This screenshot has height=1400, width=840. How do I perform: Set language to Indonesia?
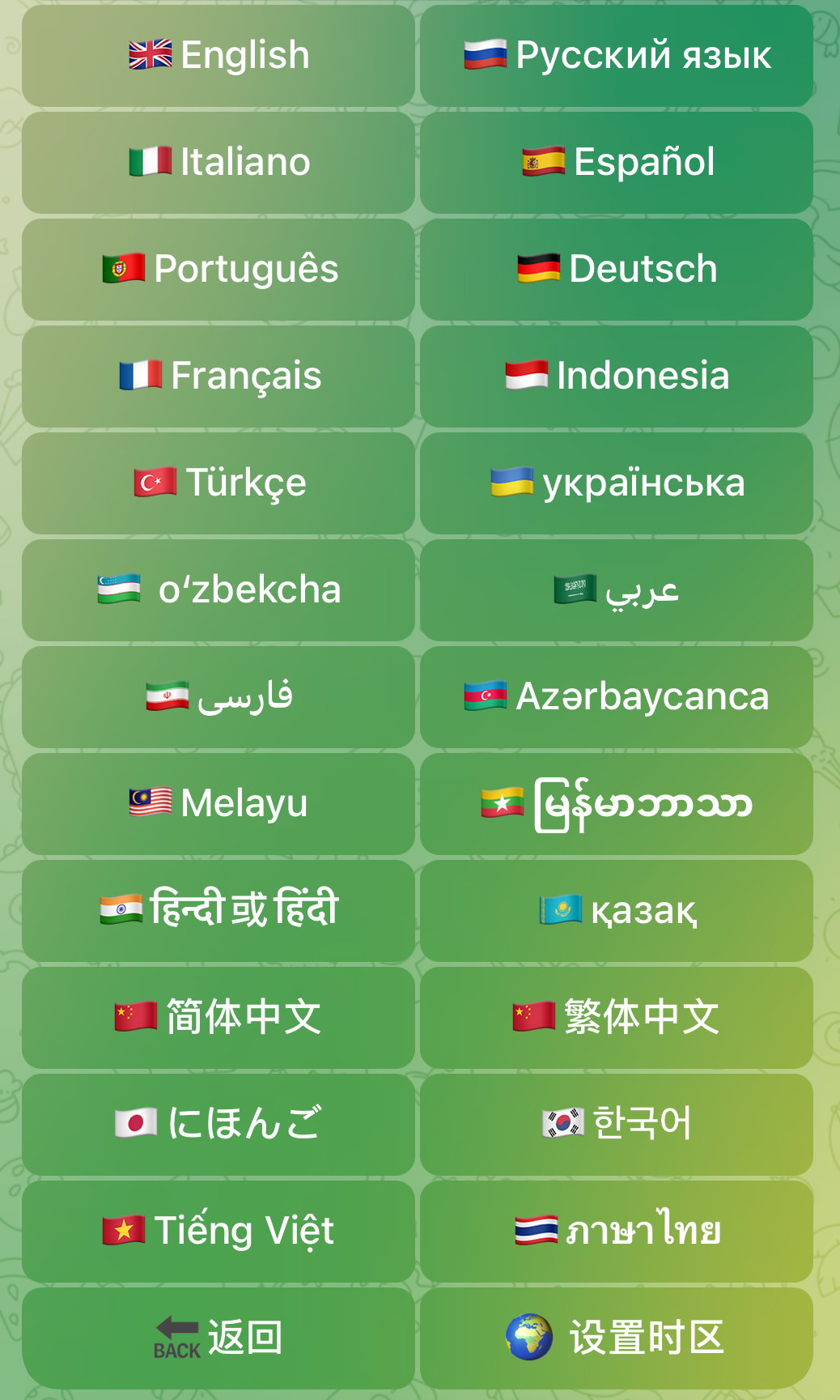617,377
